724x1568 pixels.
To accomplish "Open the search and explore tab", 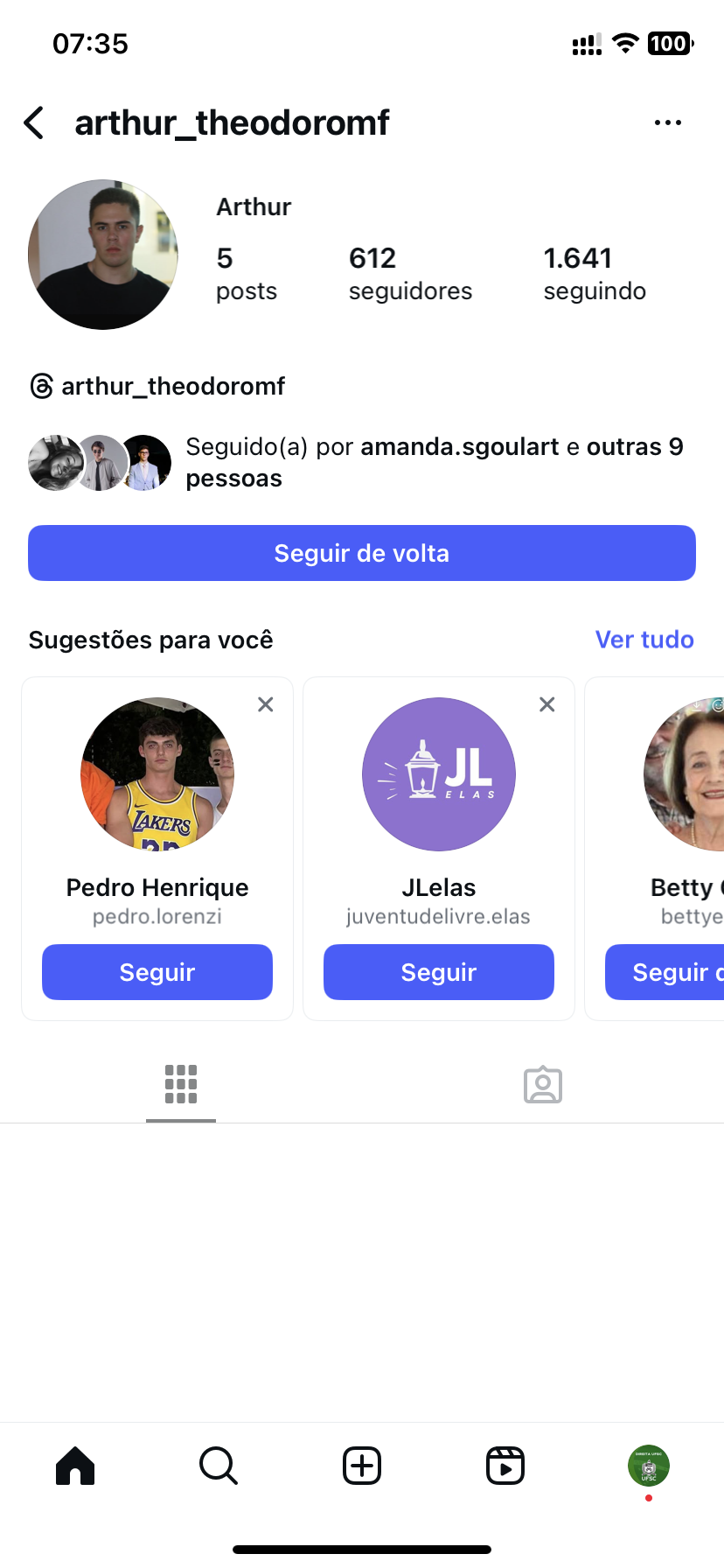I will click(x=219, y=1466).
